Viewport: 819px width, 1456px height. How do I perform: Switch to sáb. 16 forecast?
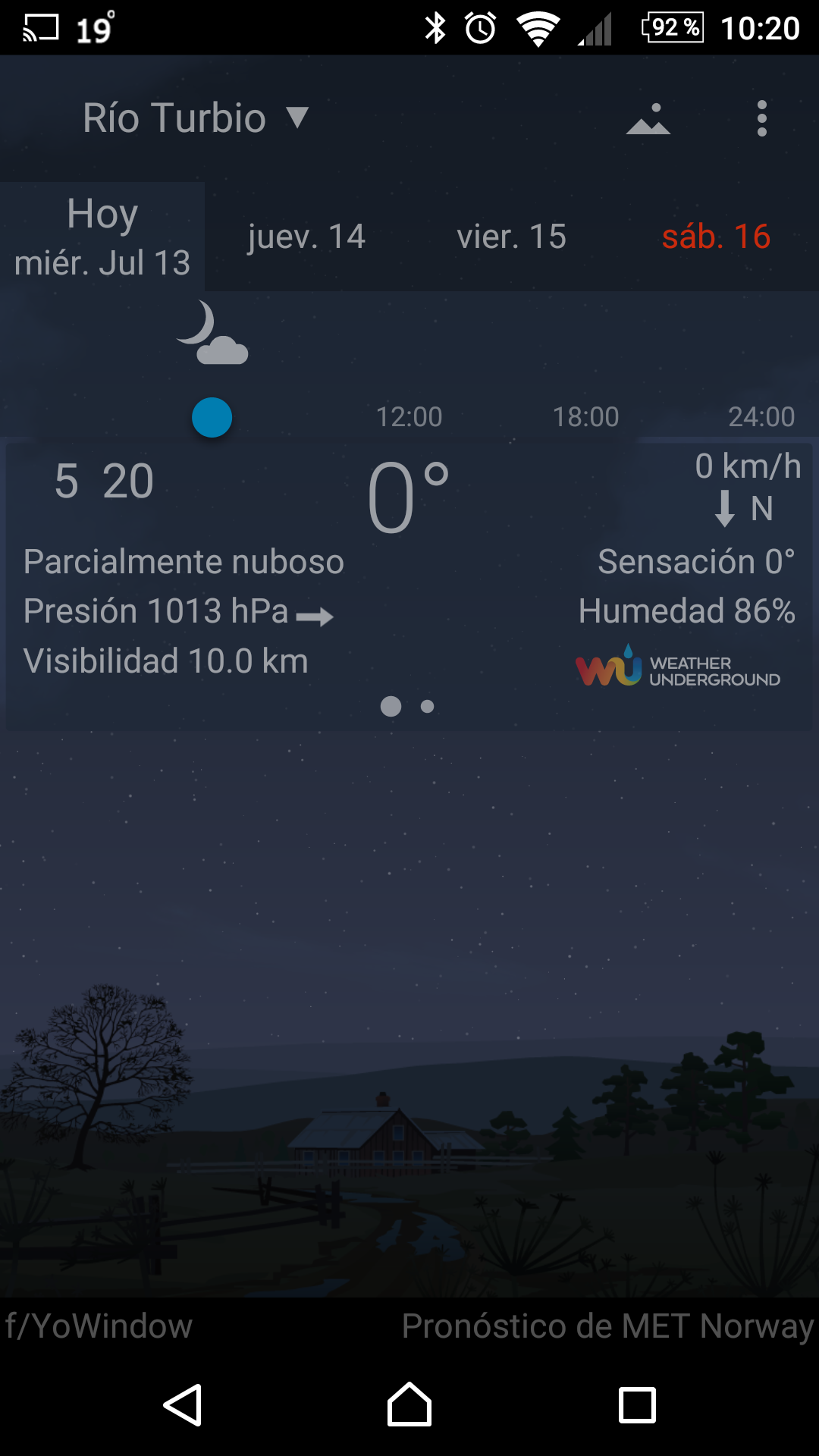(716, 237)
